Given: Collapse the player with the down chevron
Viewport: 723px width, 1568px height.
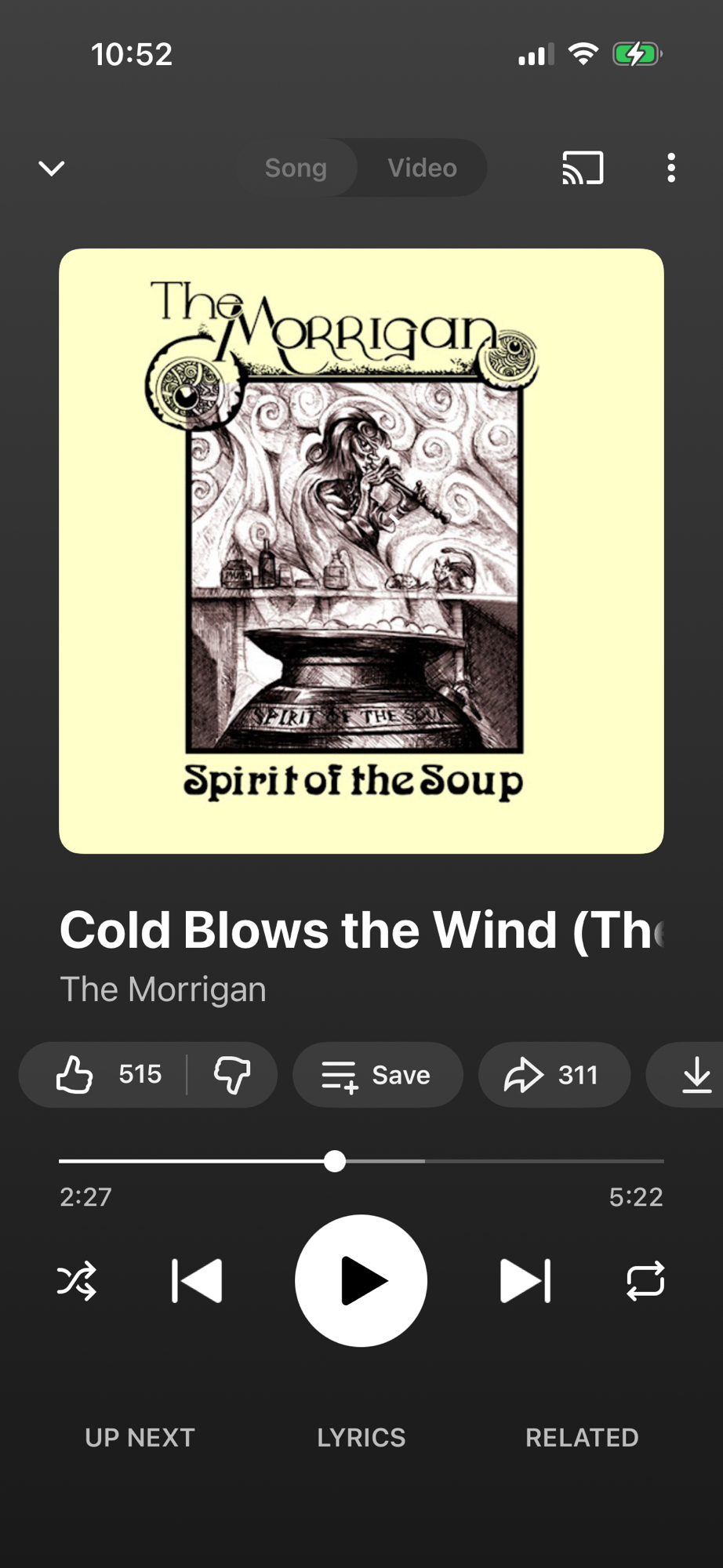Looking at the screenshot, I should pos(52,168).
